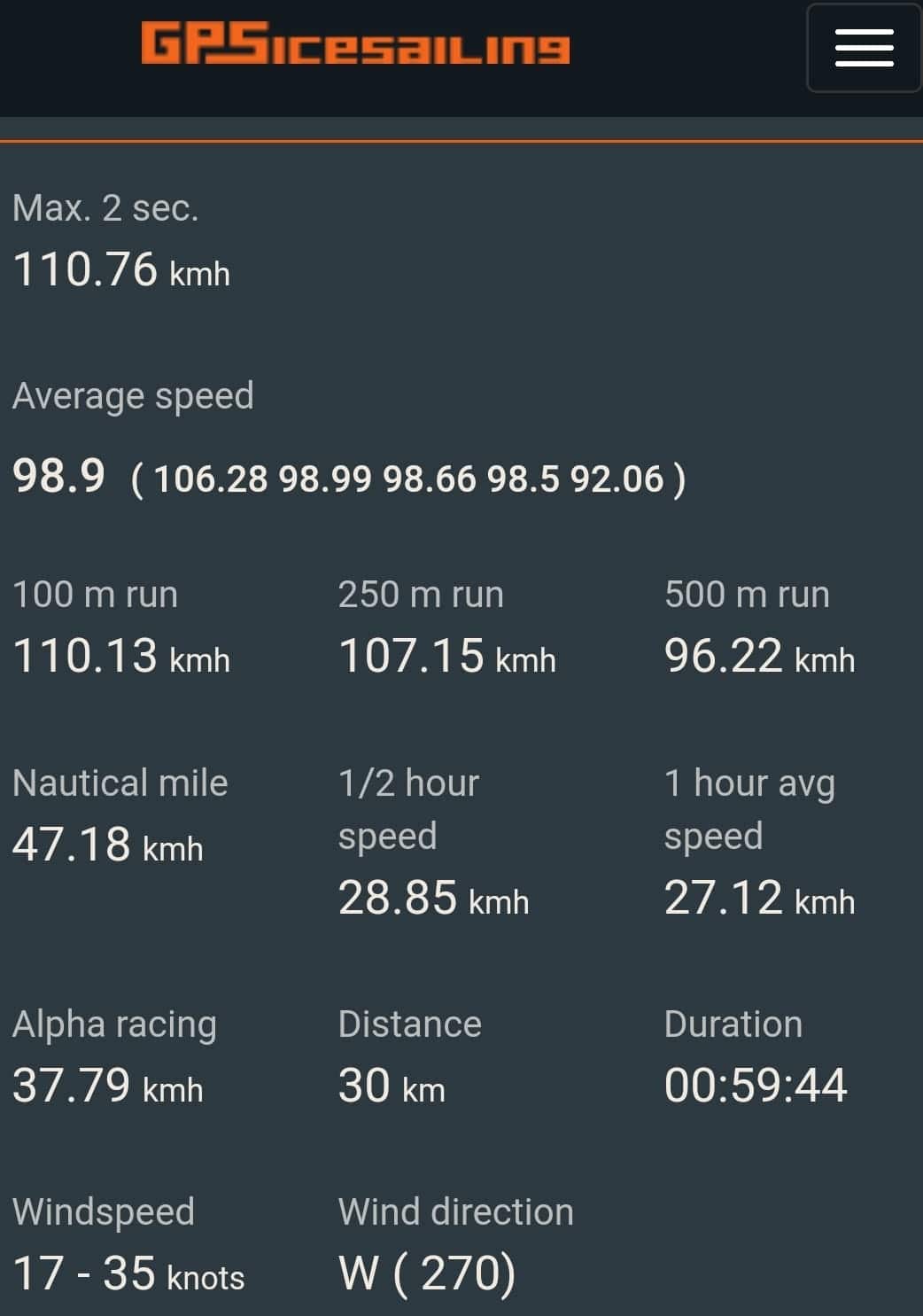Image resolution: width=923 pixels, height=1316 pixels.
Task: Open the hamburger navigation menu
Action: click(864, 48)
